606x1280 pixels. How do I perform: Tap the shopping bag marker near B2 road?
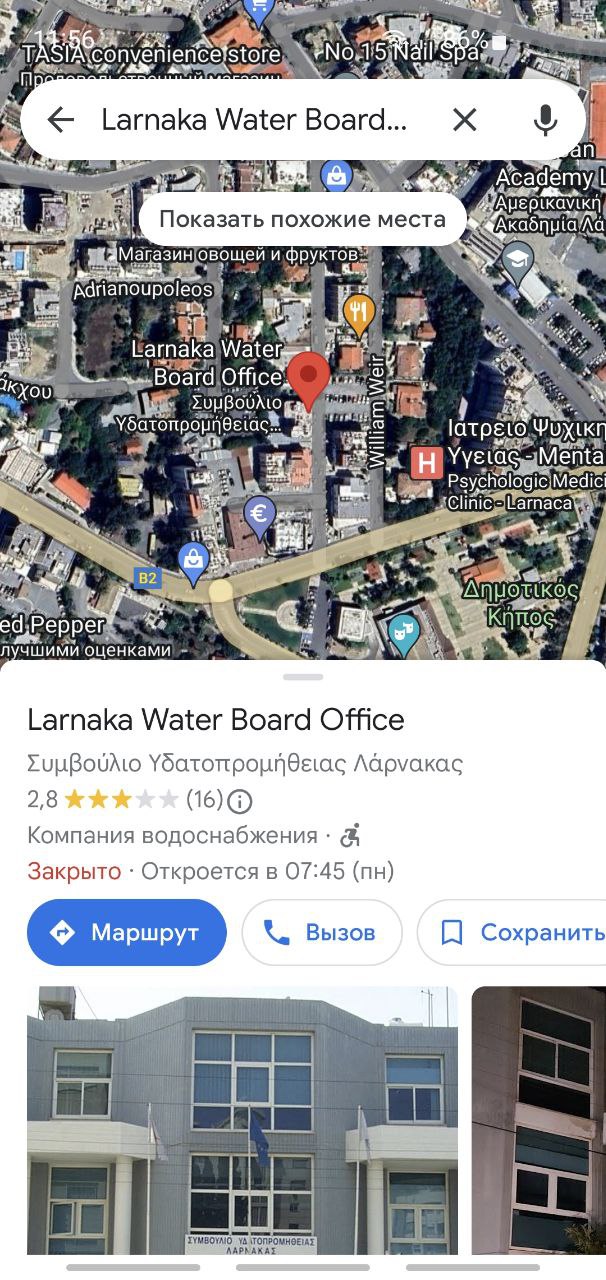pyautogui.click(x=192, y=561)
